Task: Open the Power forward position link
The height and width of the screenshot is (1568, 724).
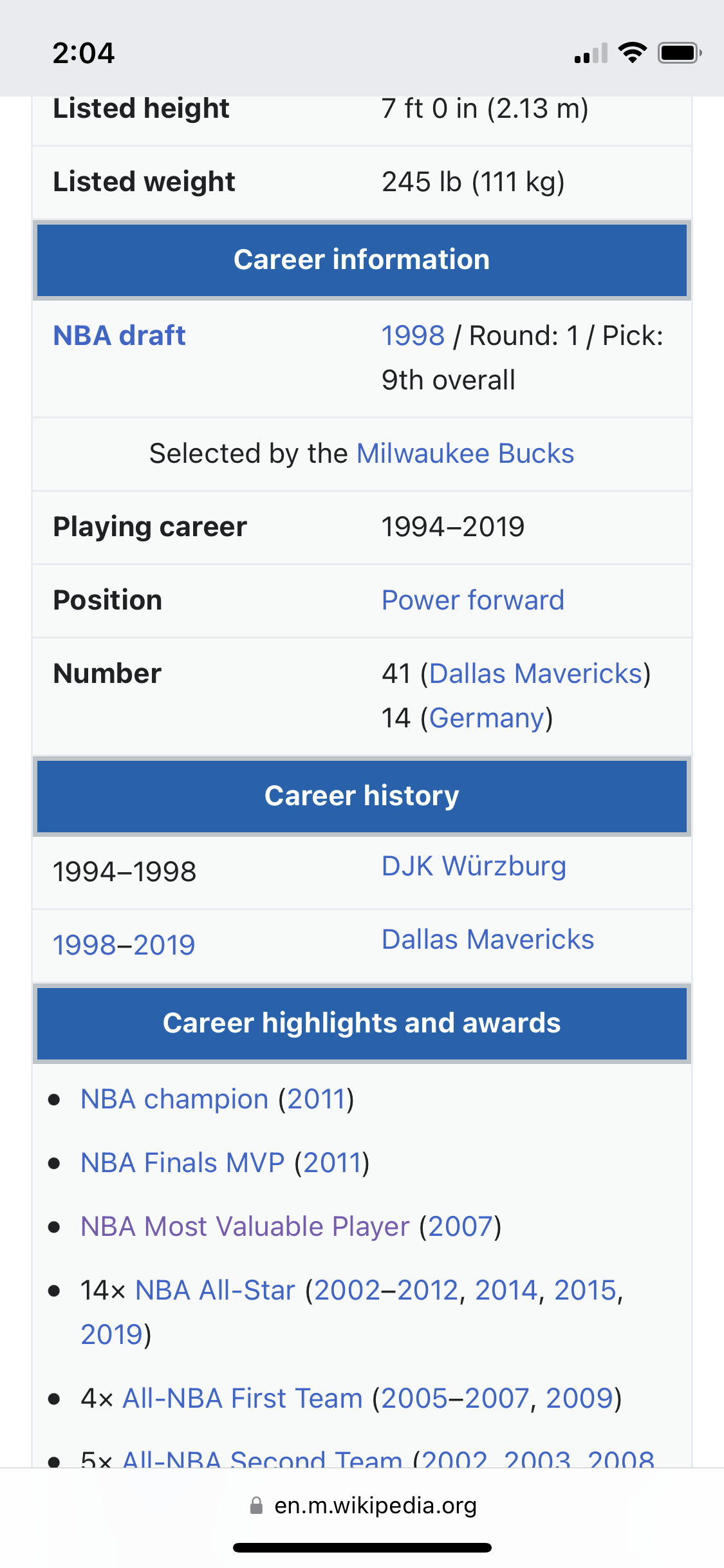Action: point(472,600)
